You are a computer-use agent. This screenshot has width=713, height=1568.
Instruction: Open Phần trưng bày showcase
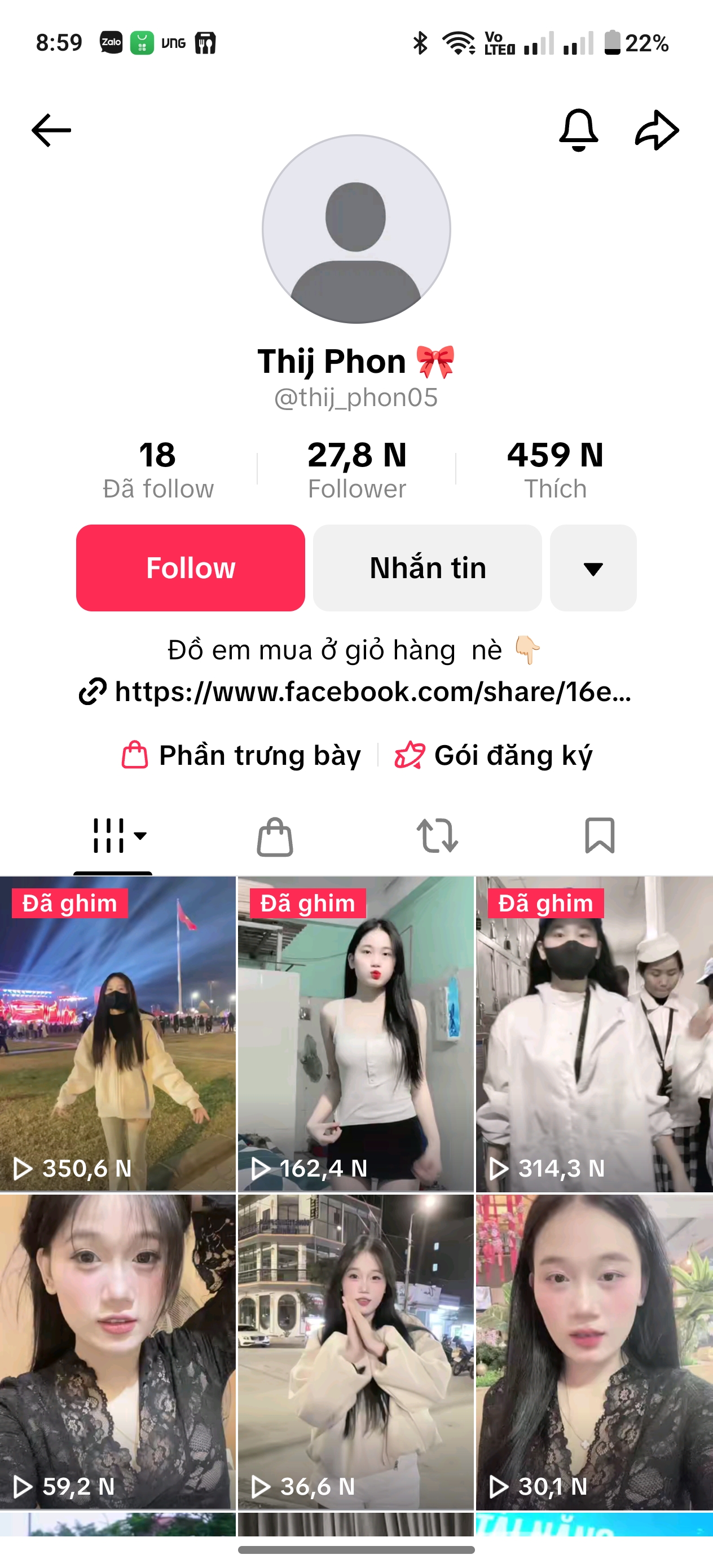[242, 755]
